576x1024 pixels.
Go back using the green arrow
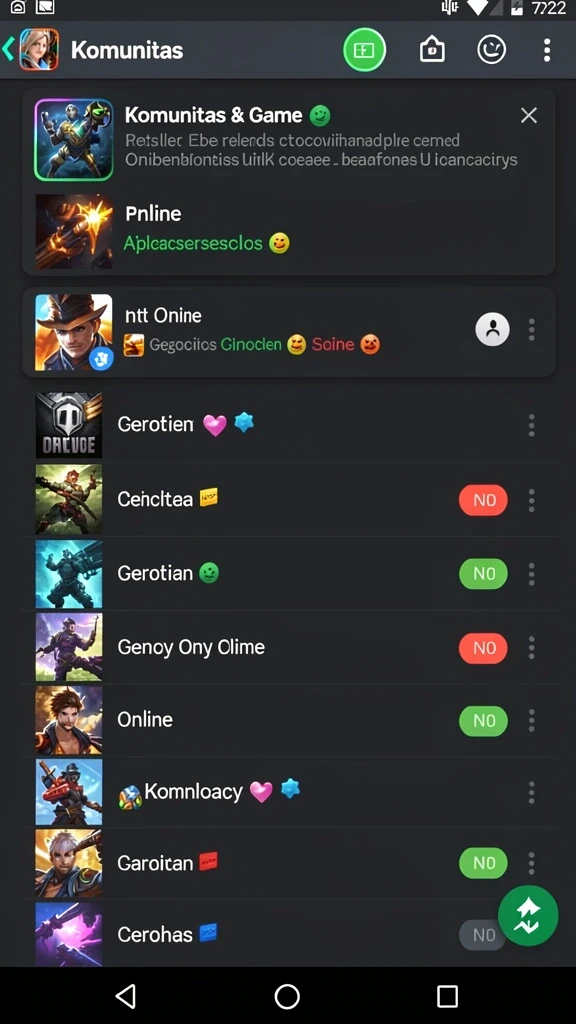pyautogui.click(x=8, y=50)
